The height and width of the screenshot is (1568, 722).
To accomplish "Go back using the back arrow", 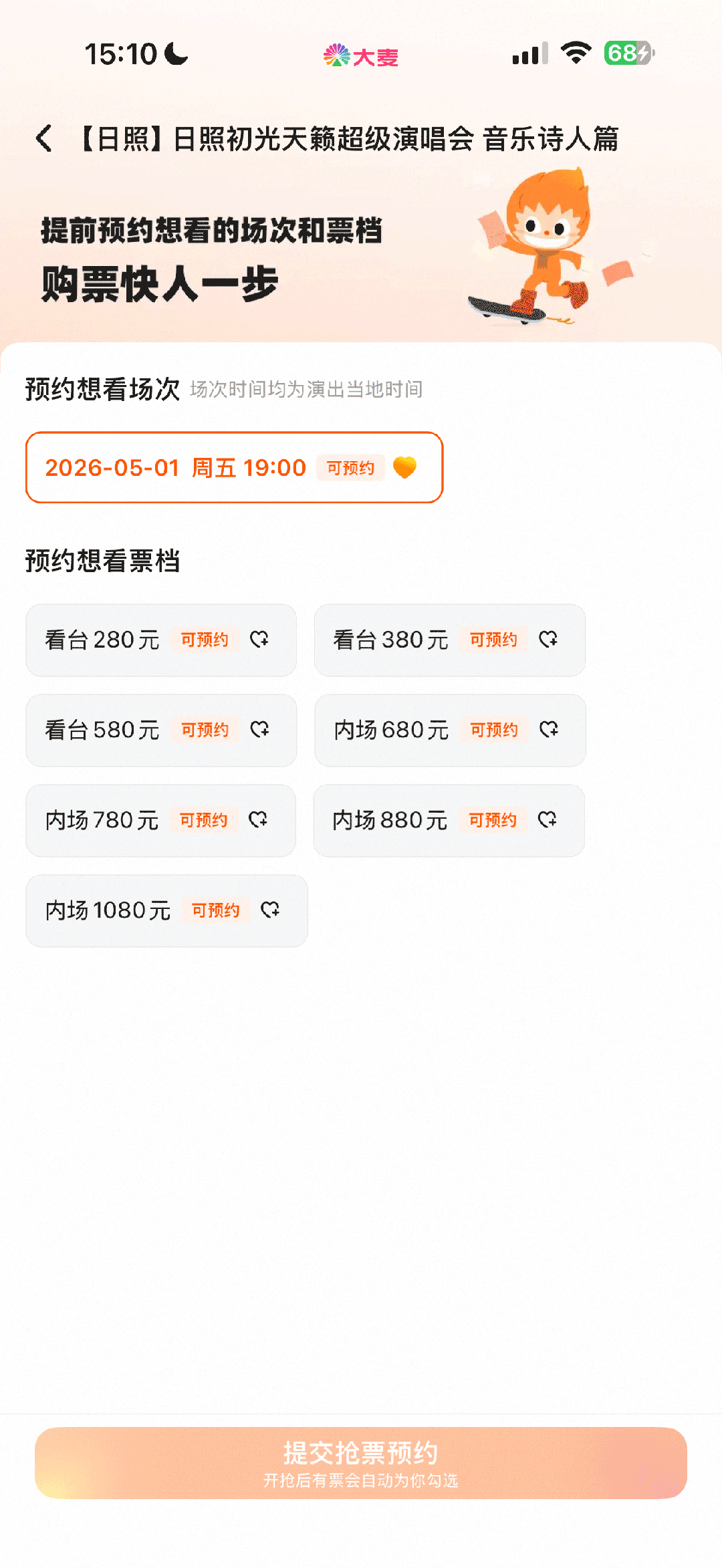I will pyautogui.click(x=44, y=139).
